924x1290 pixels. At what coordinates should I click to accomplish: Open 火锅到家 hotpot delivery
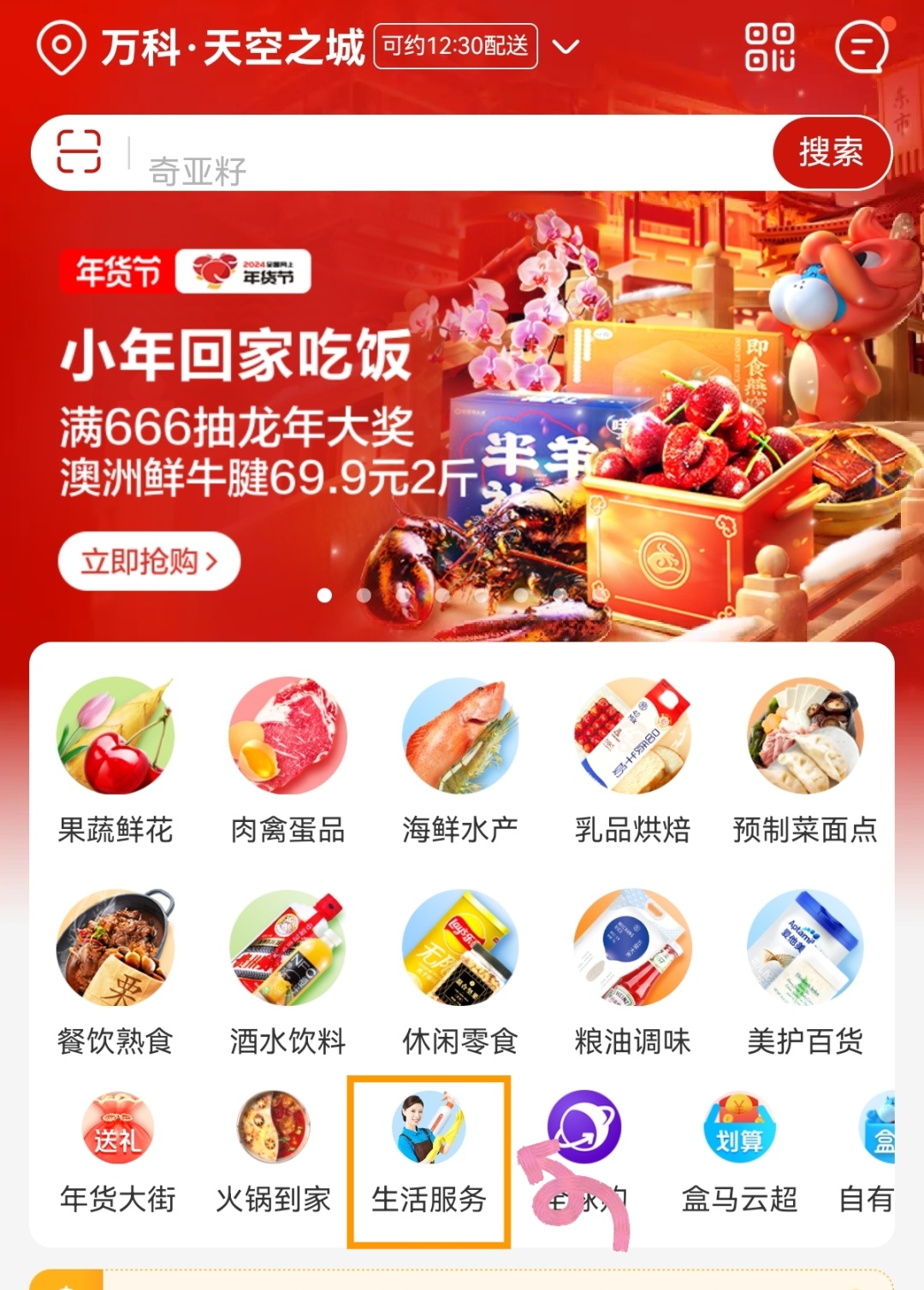tap(273, 1152)
